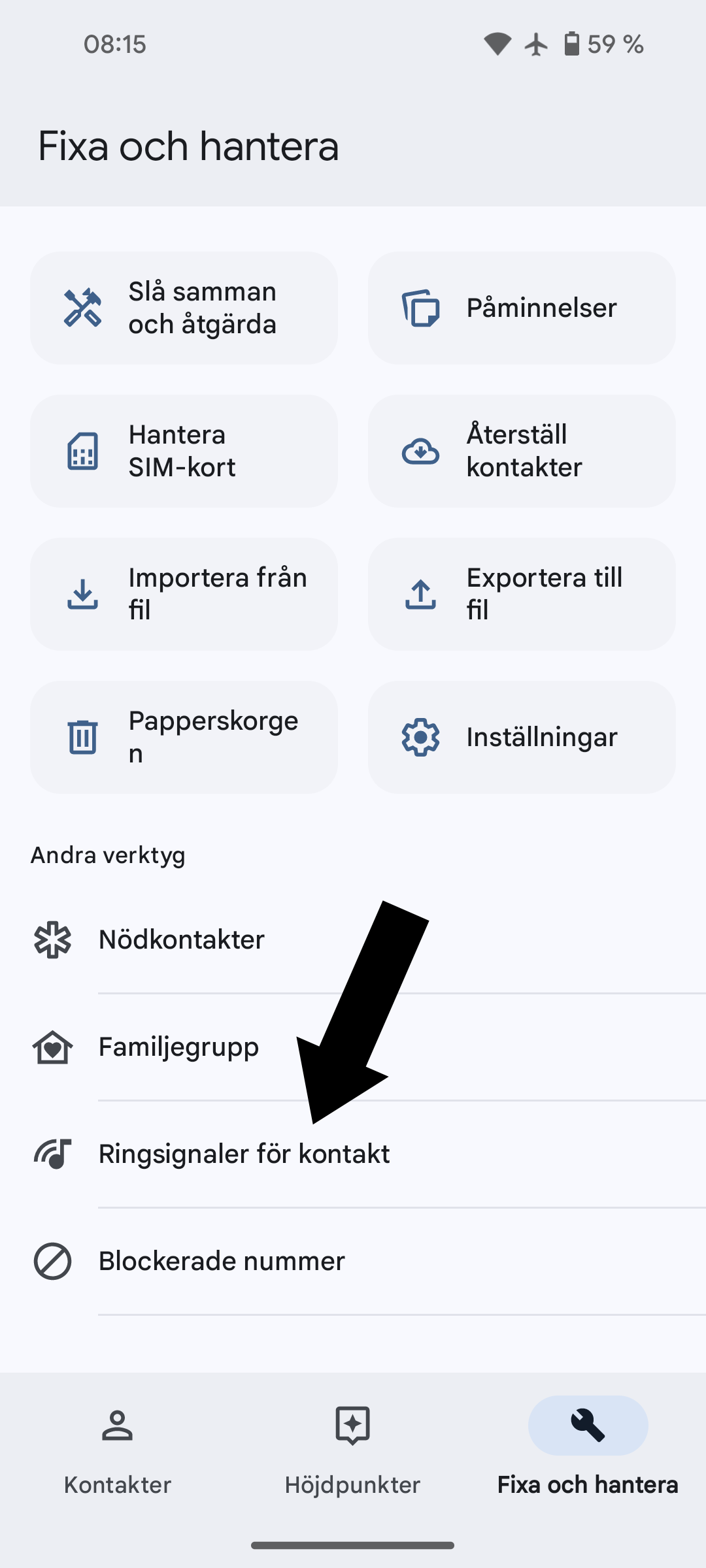The width and height of the screenshot is (706, 1568).
Task: Select Familjegrupp row
Action: point(178,1047)
